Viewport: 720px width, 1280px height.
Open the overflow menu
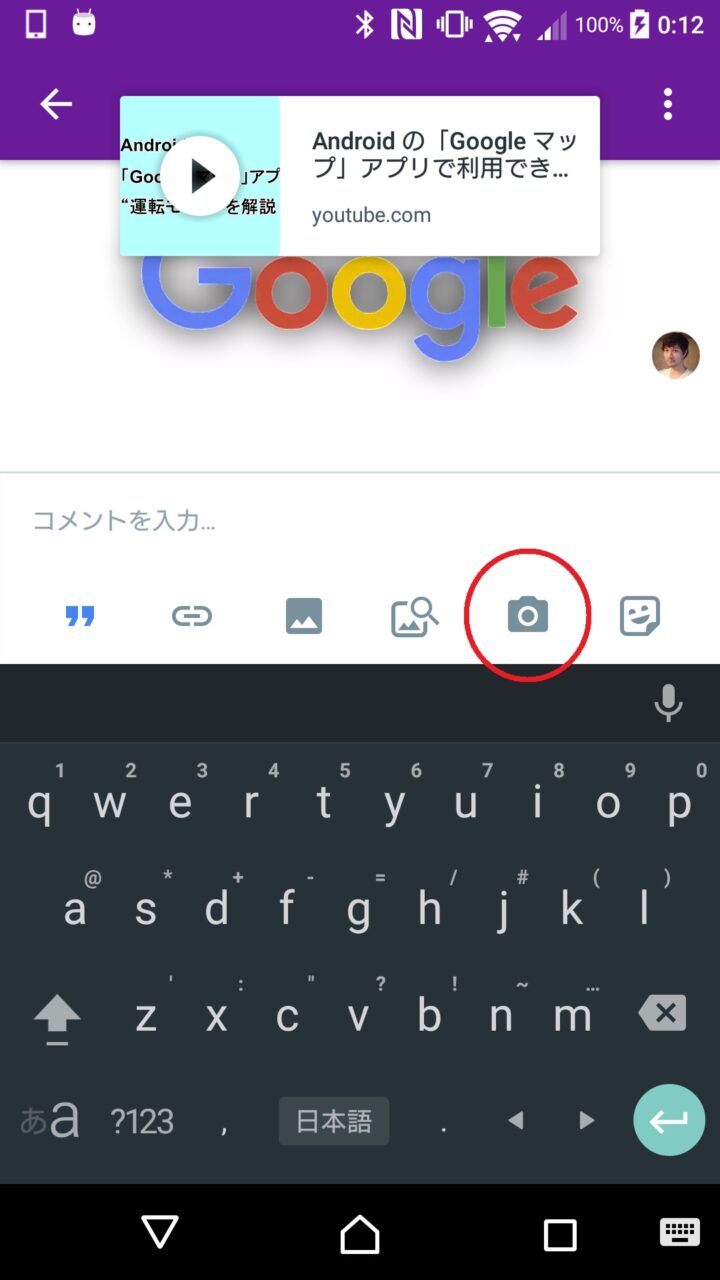click(x=667, y=104)
